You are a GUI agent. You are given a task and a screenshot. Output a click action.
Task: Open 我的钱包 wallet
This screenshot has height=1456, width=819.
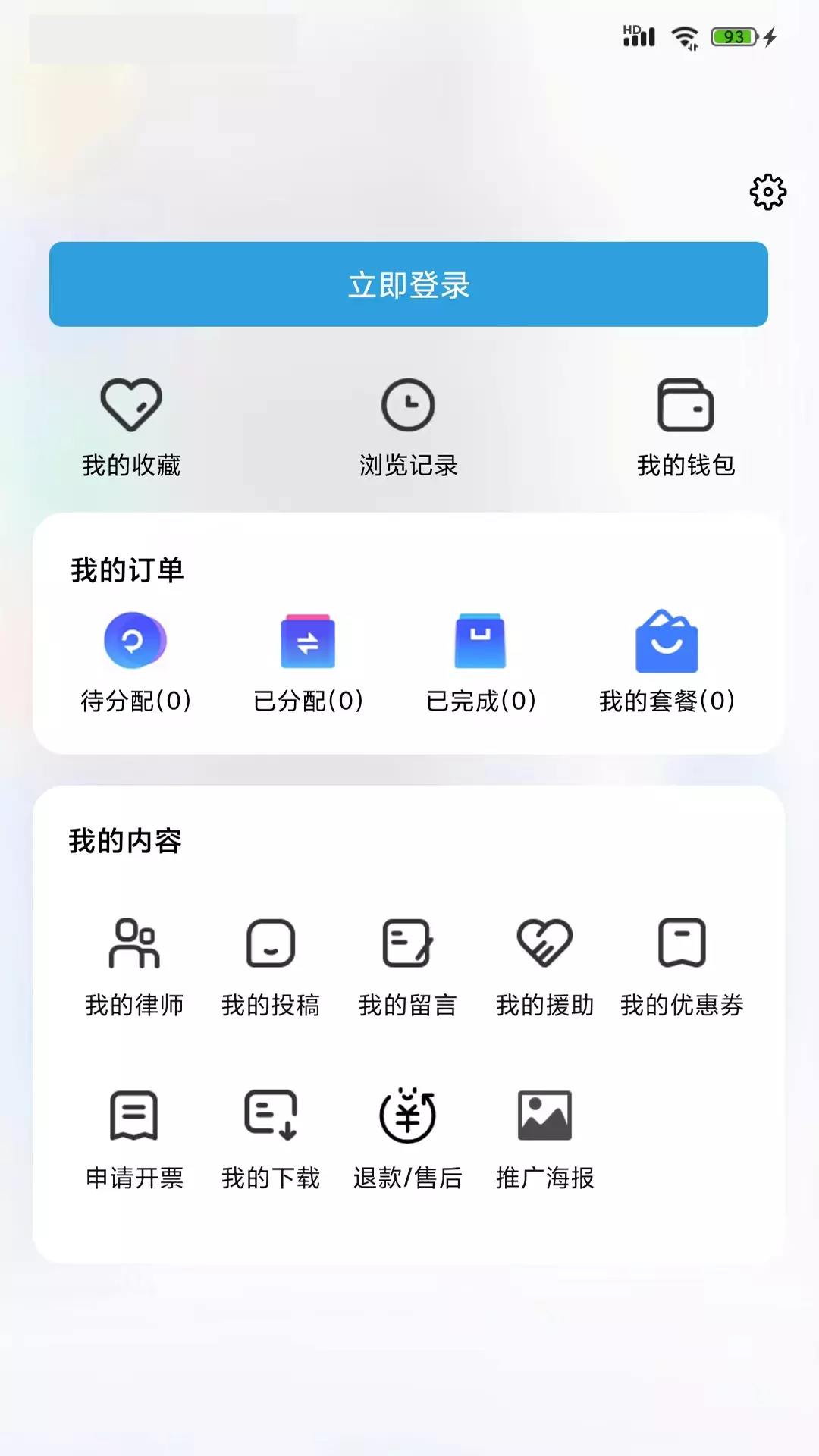686,428
